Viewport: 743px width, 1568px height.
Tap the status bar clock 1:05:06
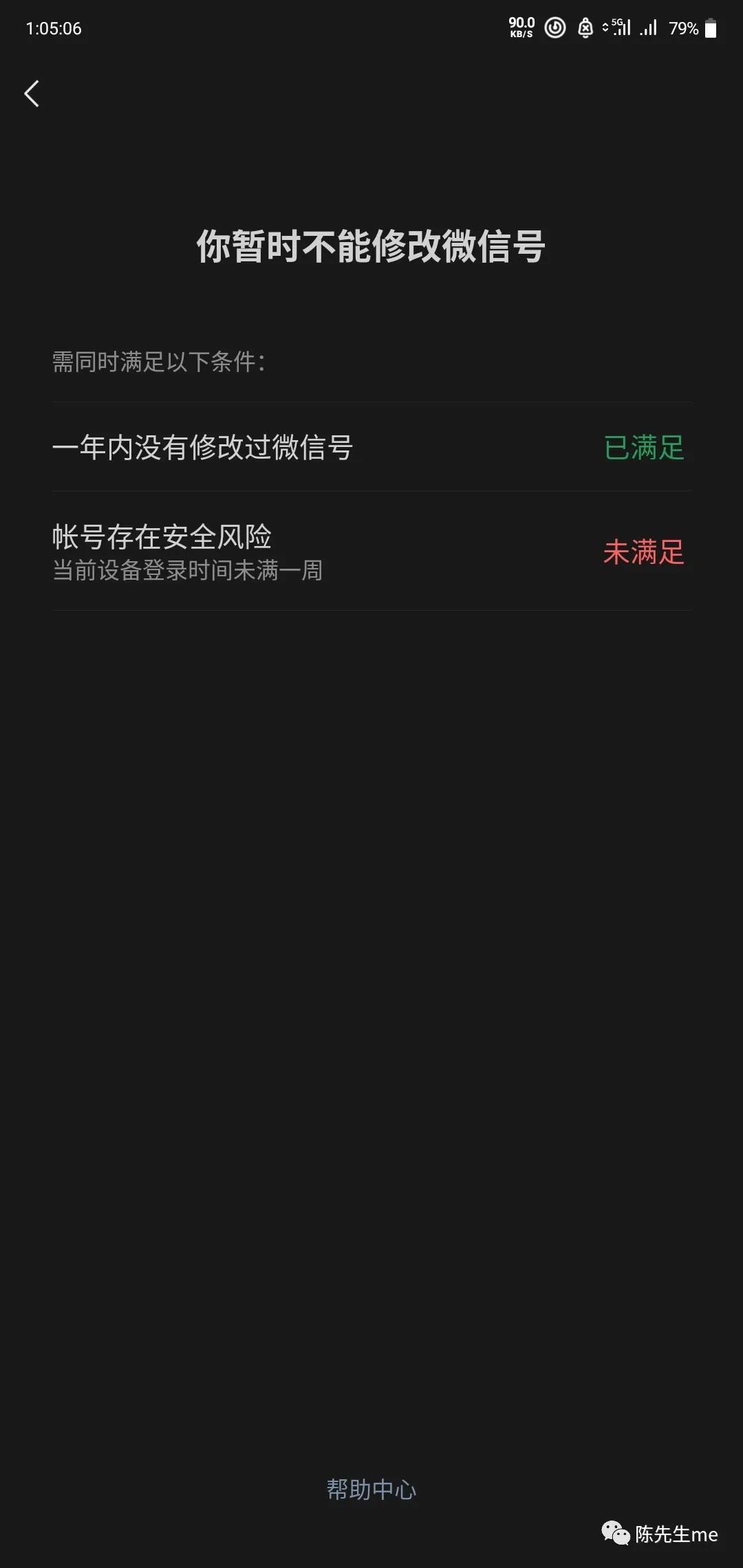tap(53, 29)
